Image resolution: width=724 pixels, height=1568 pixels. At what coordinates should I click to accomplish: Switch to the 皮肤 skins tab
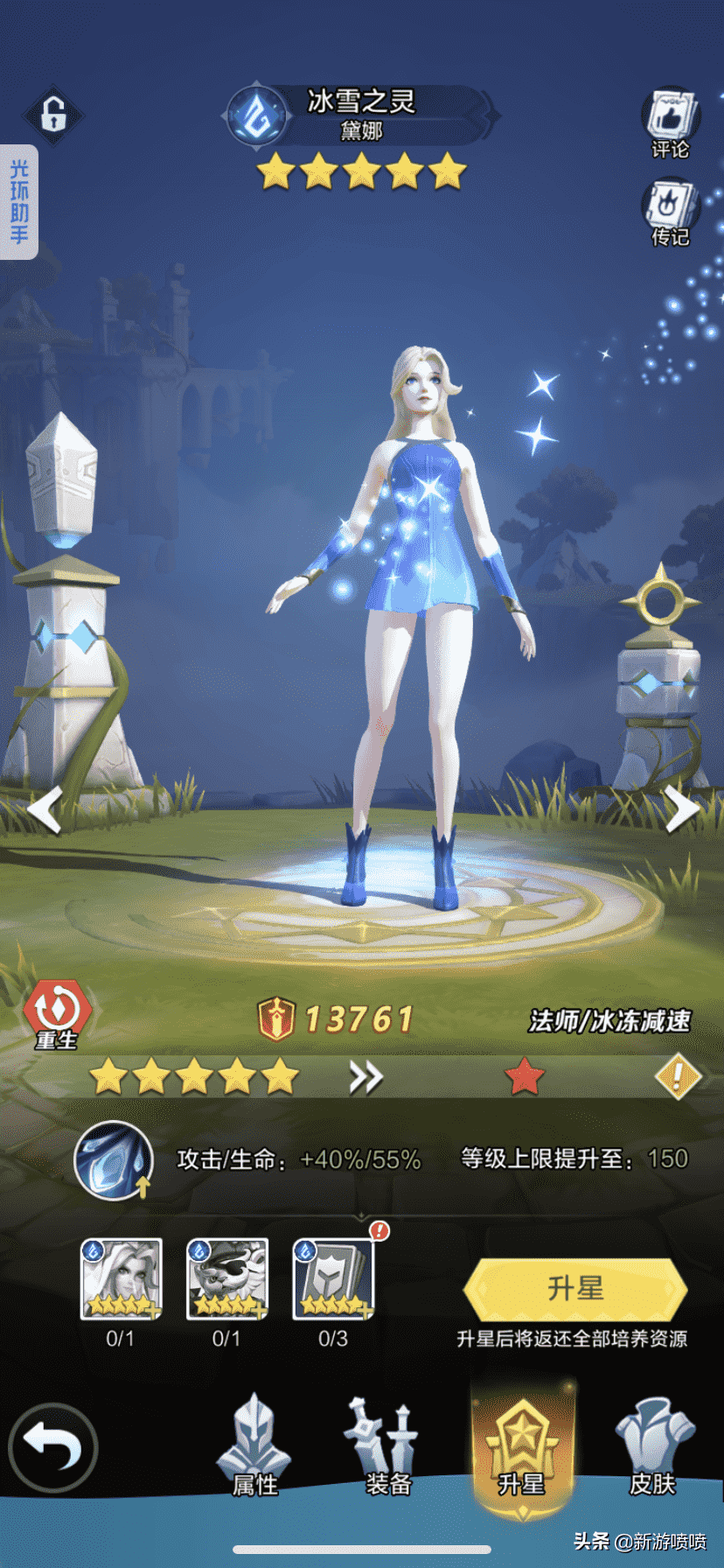[x=653, y=1447]
